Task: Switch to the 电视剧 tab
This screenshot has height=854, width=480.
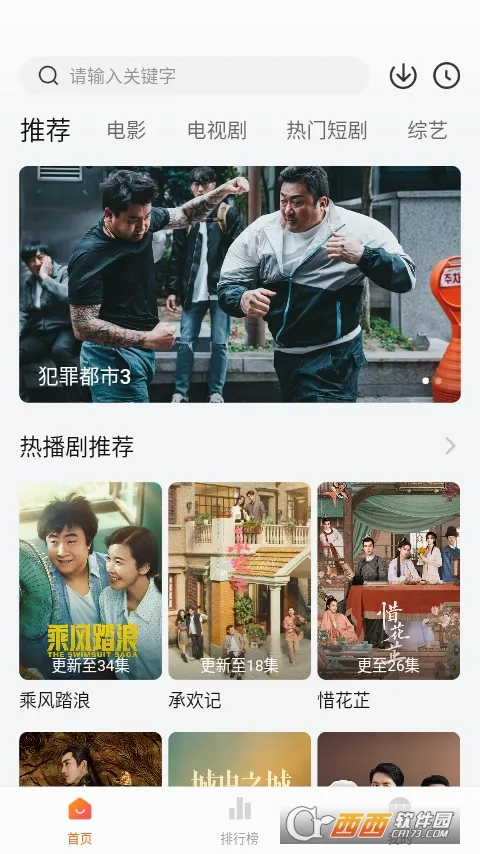Action: pyautogui.click(x=217, y=130)
